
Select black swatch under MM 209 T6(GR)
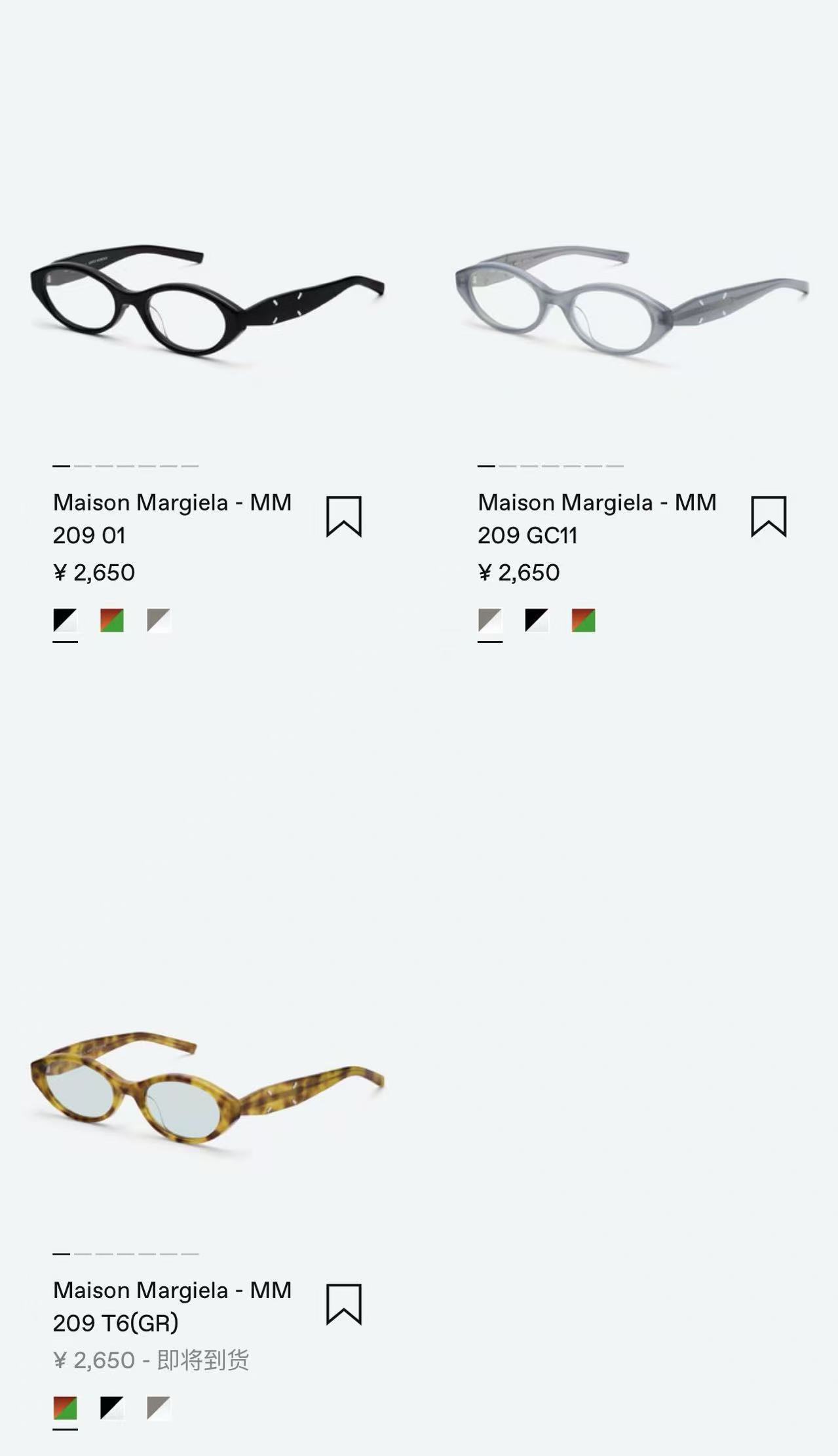click(112, 1408)
